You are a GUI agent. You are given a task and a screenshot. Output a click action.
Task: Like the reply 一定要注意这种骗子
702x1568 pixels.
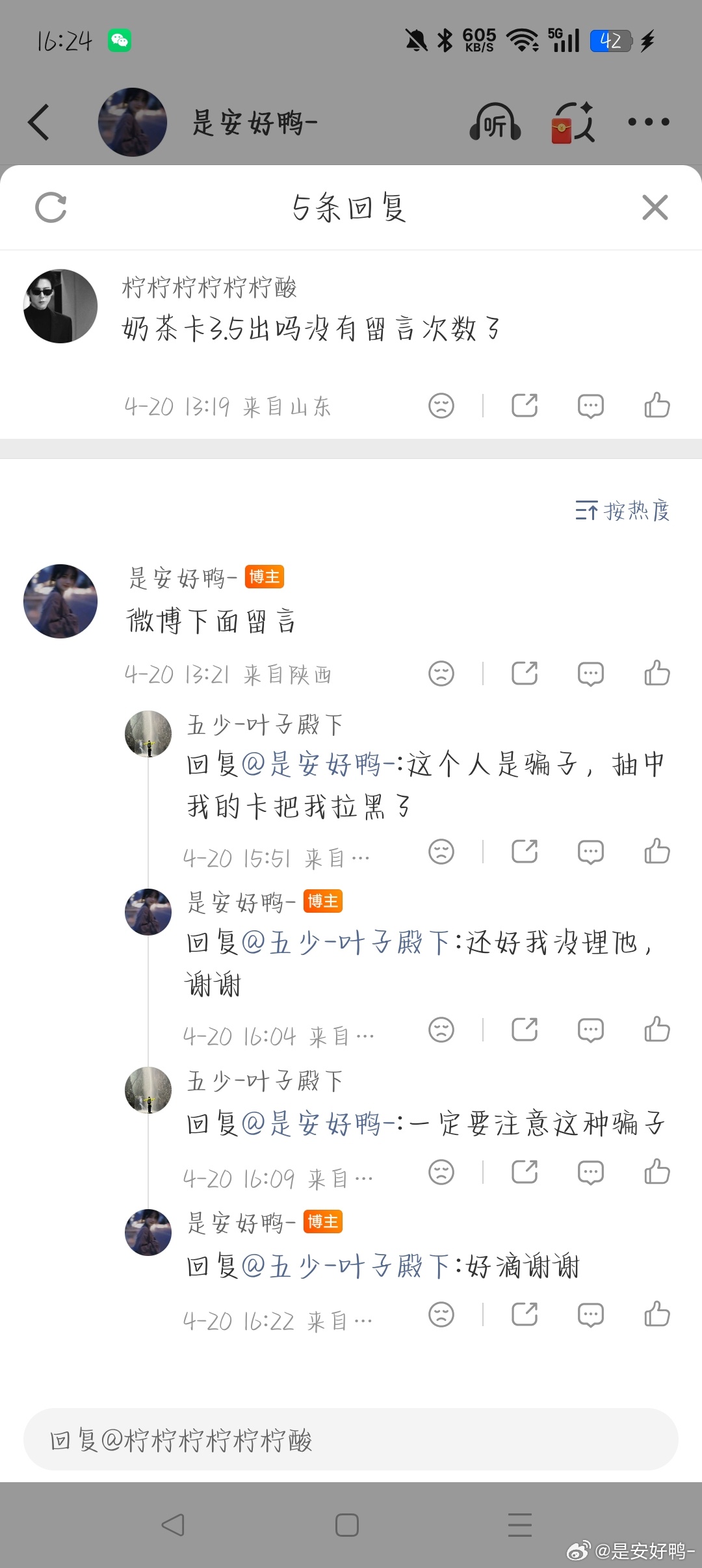click(656, 1172)
